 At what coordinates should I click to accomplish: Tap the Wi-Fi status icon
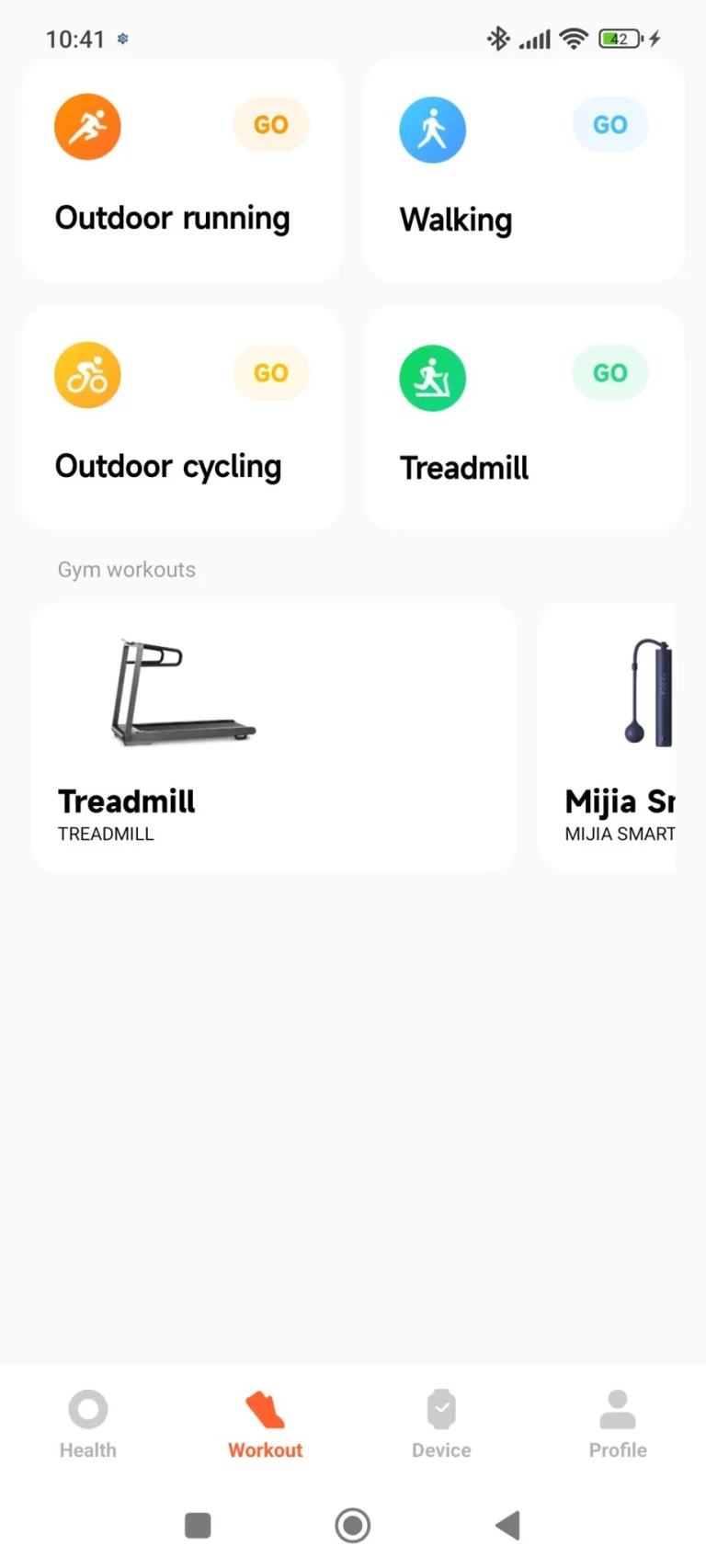pos(572,39)
